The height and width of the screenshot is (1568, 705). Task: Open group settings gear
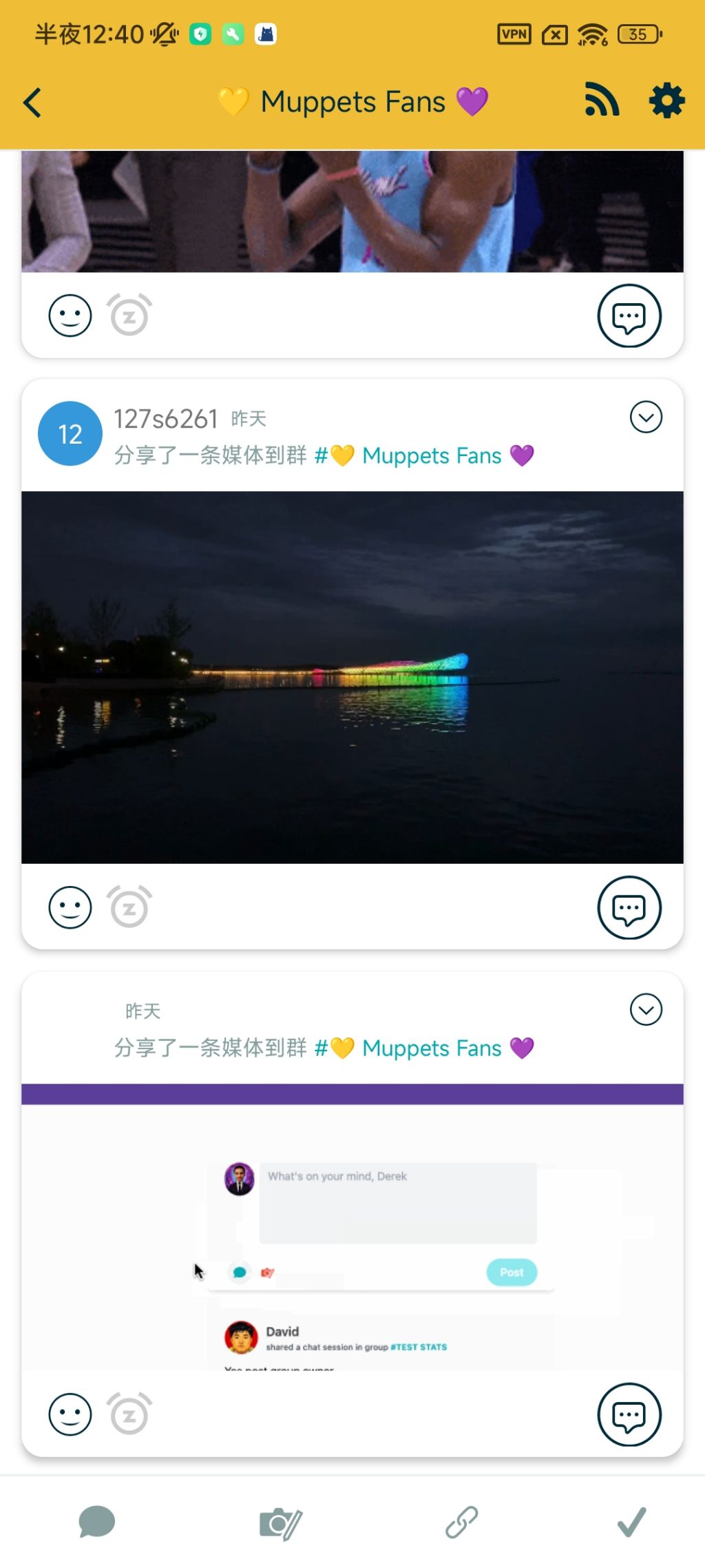(666, 101)
